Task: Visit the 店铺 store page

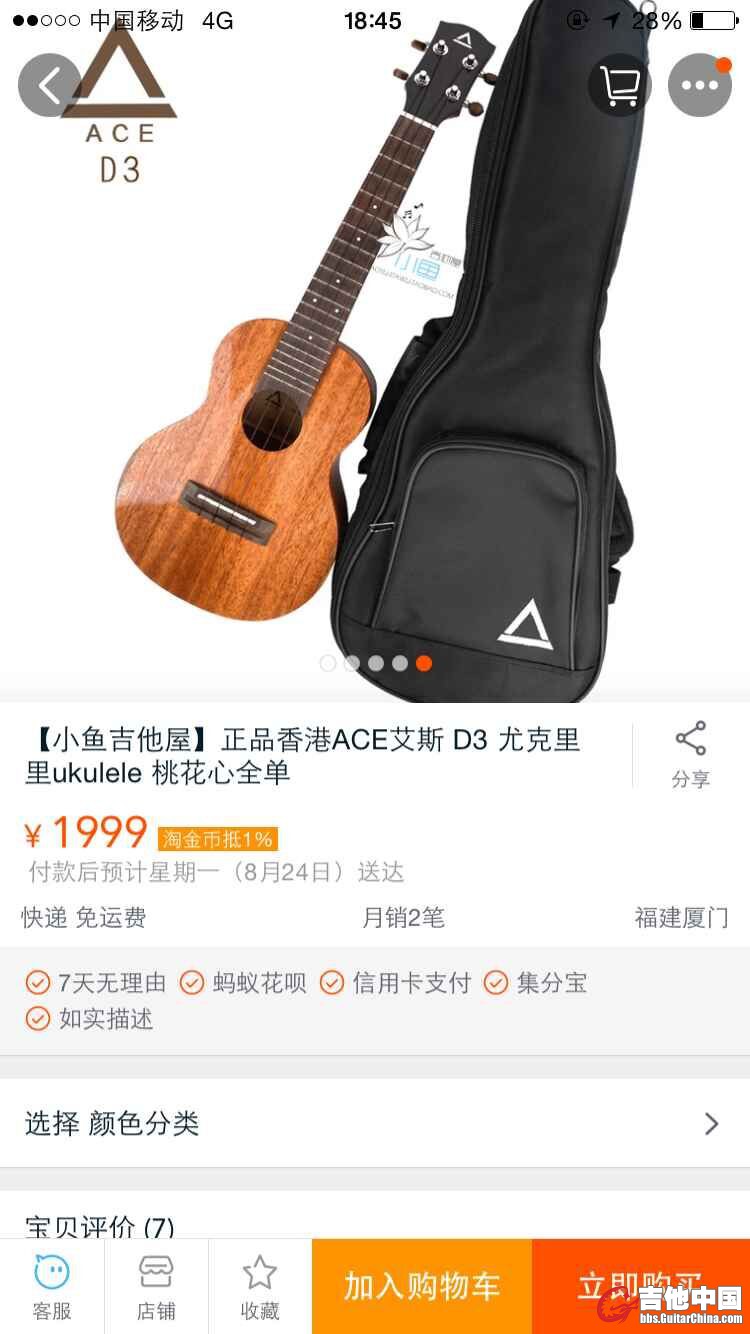Action: coord(156,1288)
